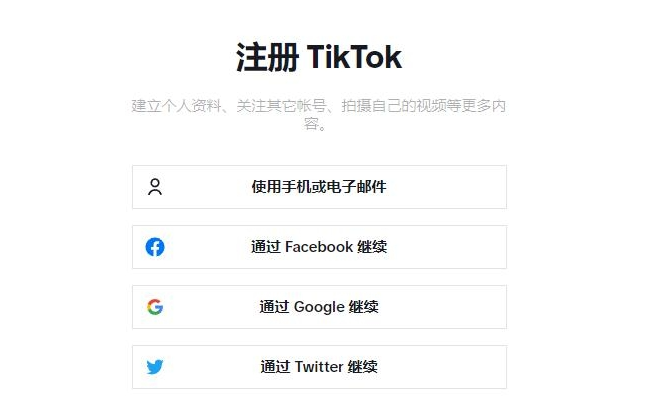Sign up using phone or email
661x417 pixels.
pyautogui.click(x=319, y=187)
